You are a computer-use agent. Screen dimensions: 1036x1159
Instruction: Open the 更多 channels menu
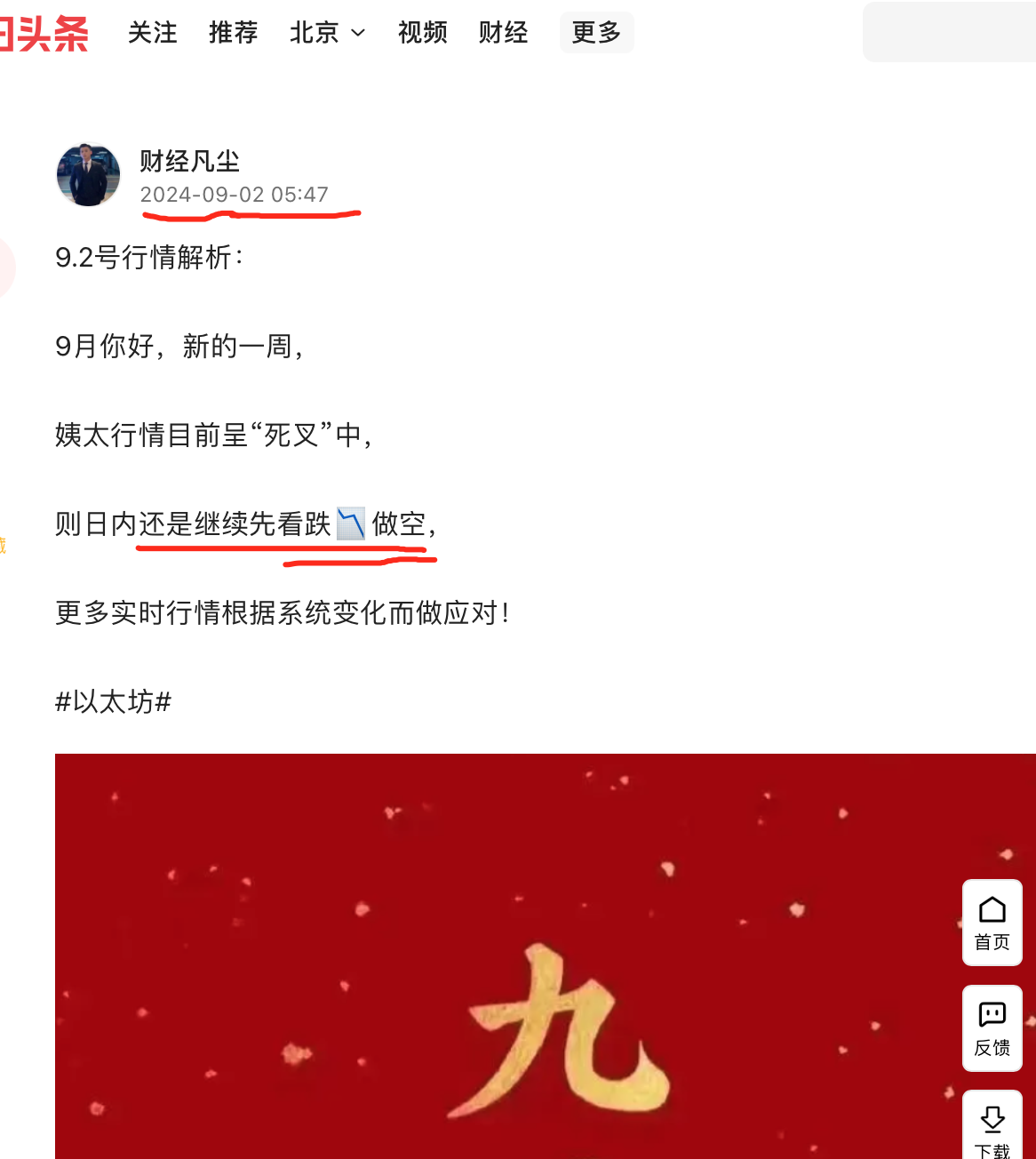click(596, 33)
